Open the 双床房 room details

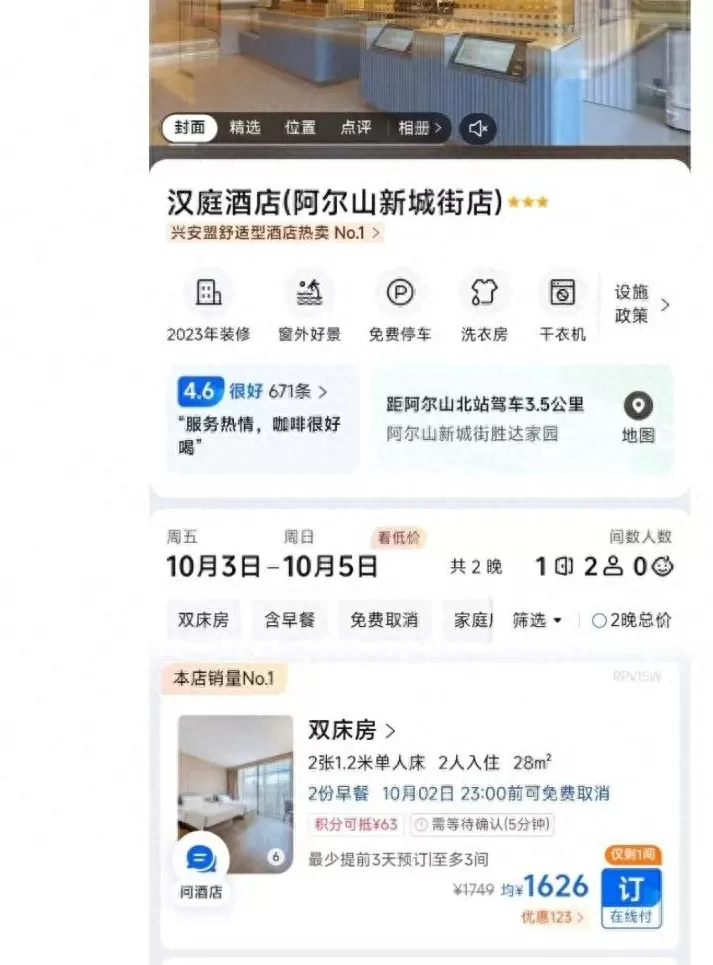click(352, 730)
